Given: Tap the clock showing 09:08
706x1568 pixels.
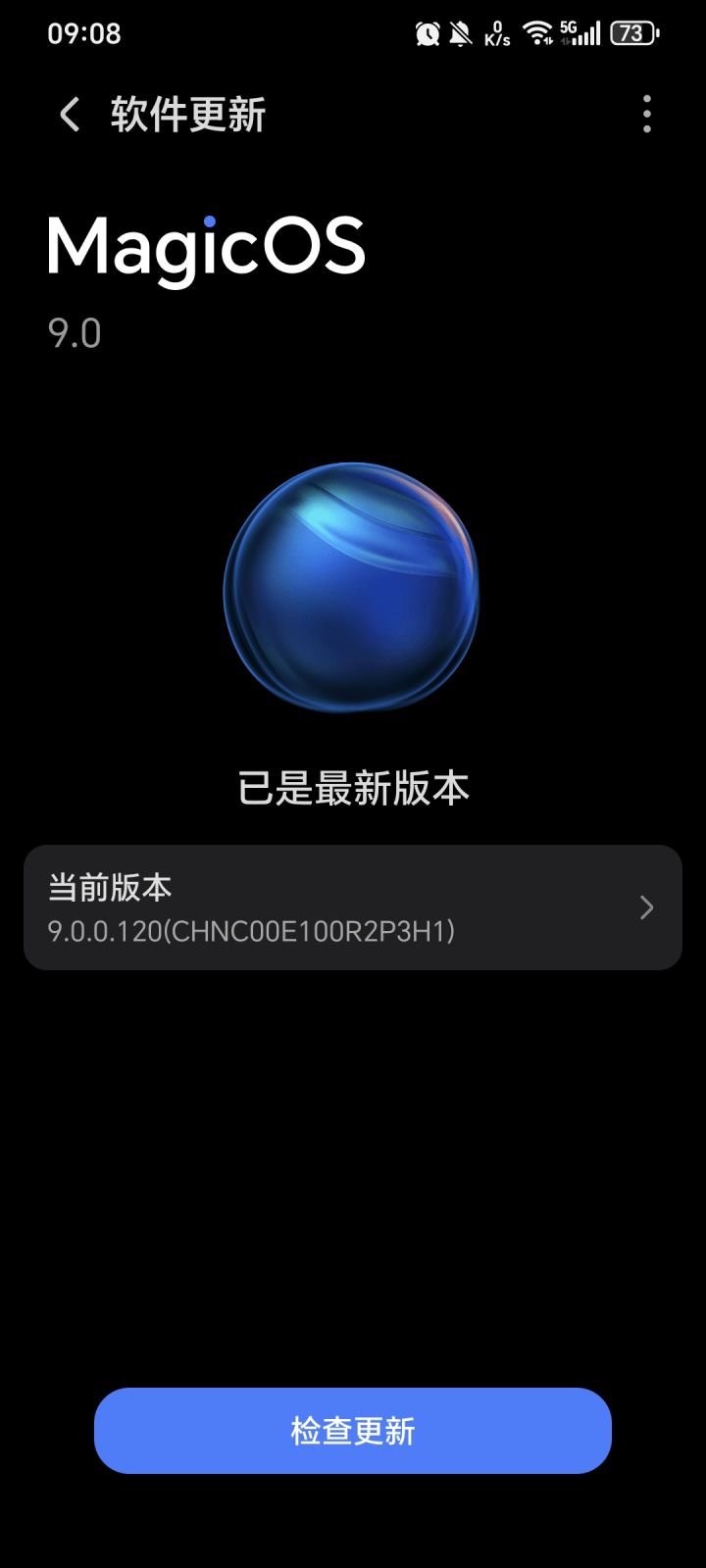Looking at the screenshot, I should (x=84, y=32).
